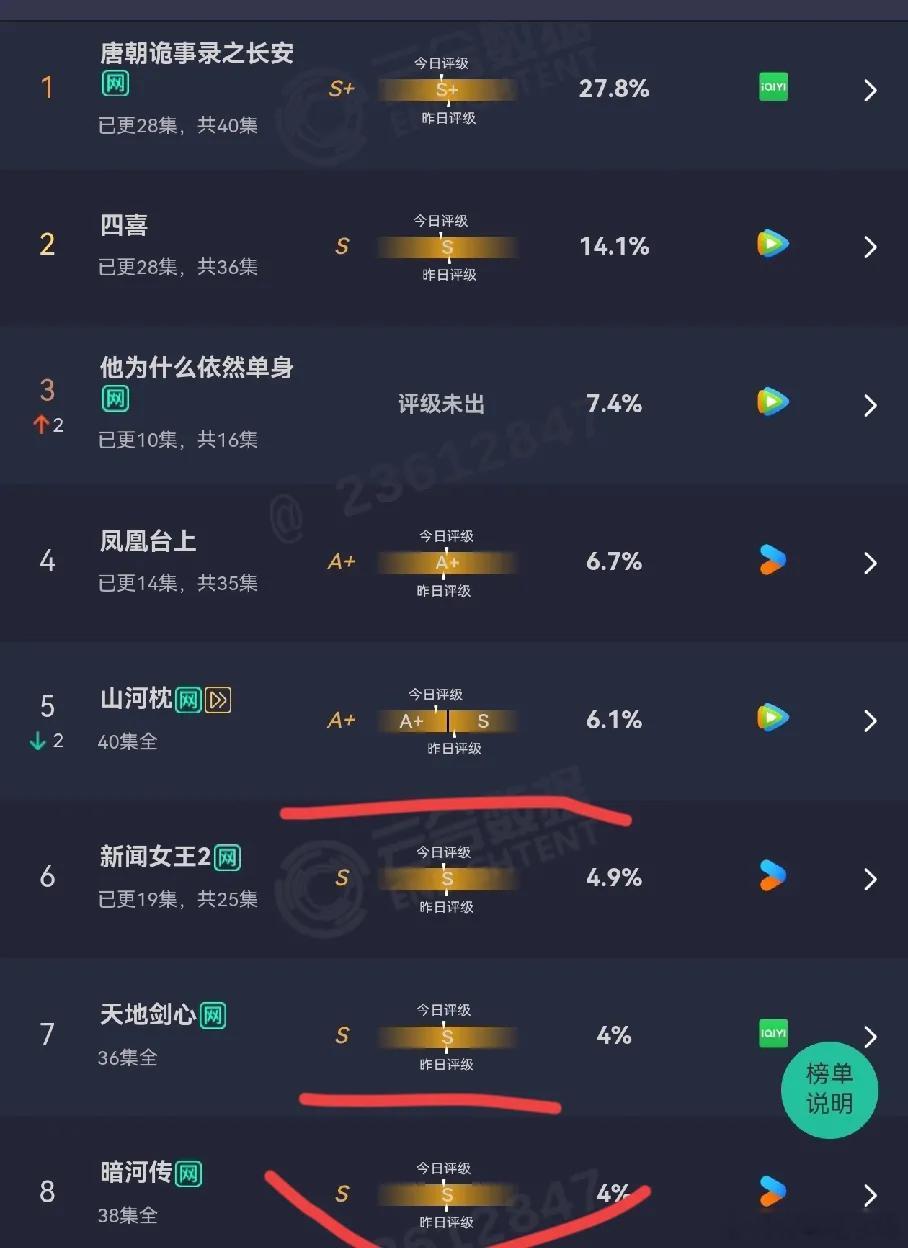Viewport: 908px width, 1248px height.
Task: Expand the 新闻女王2 entry using the chevron
Action: 869,878
